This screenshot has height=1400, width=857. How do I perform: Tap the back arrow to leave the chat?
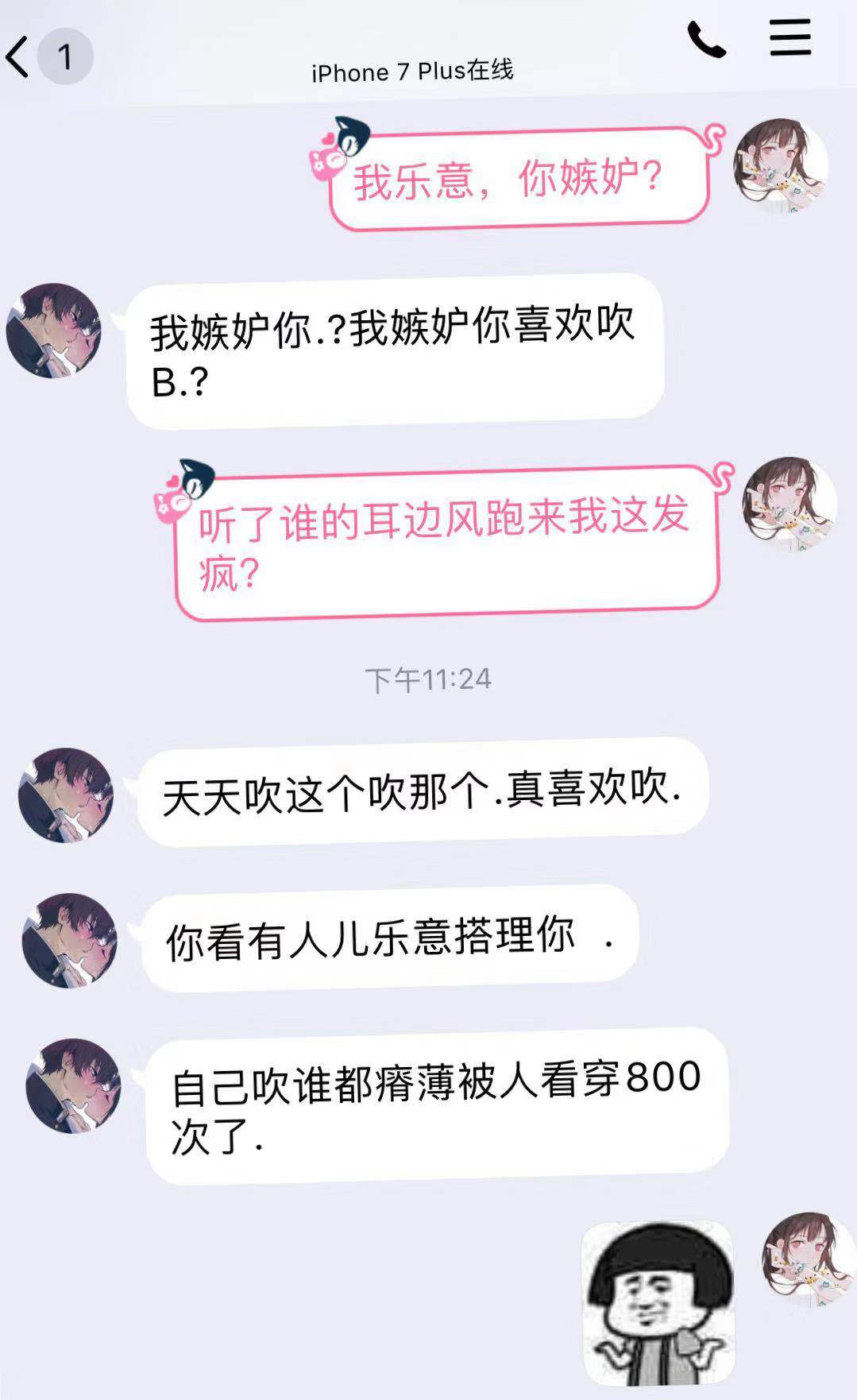point(17,54)
